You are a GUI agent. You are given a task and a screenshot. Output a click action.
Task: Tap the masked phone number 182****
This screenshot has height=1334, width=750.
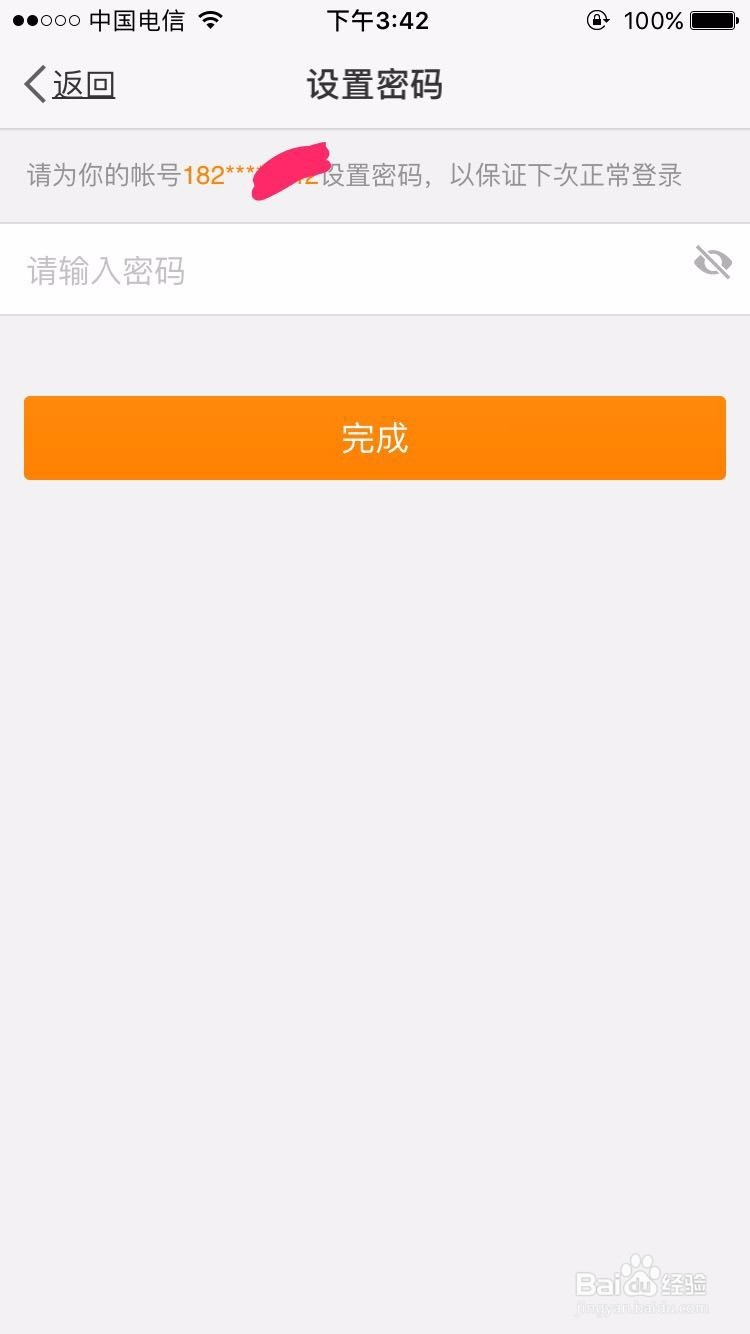click(230, 175)
